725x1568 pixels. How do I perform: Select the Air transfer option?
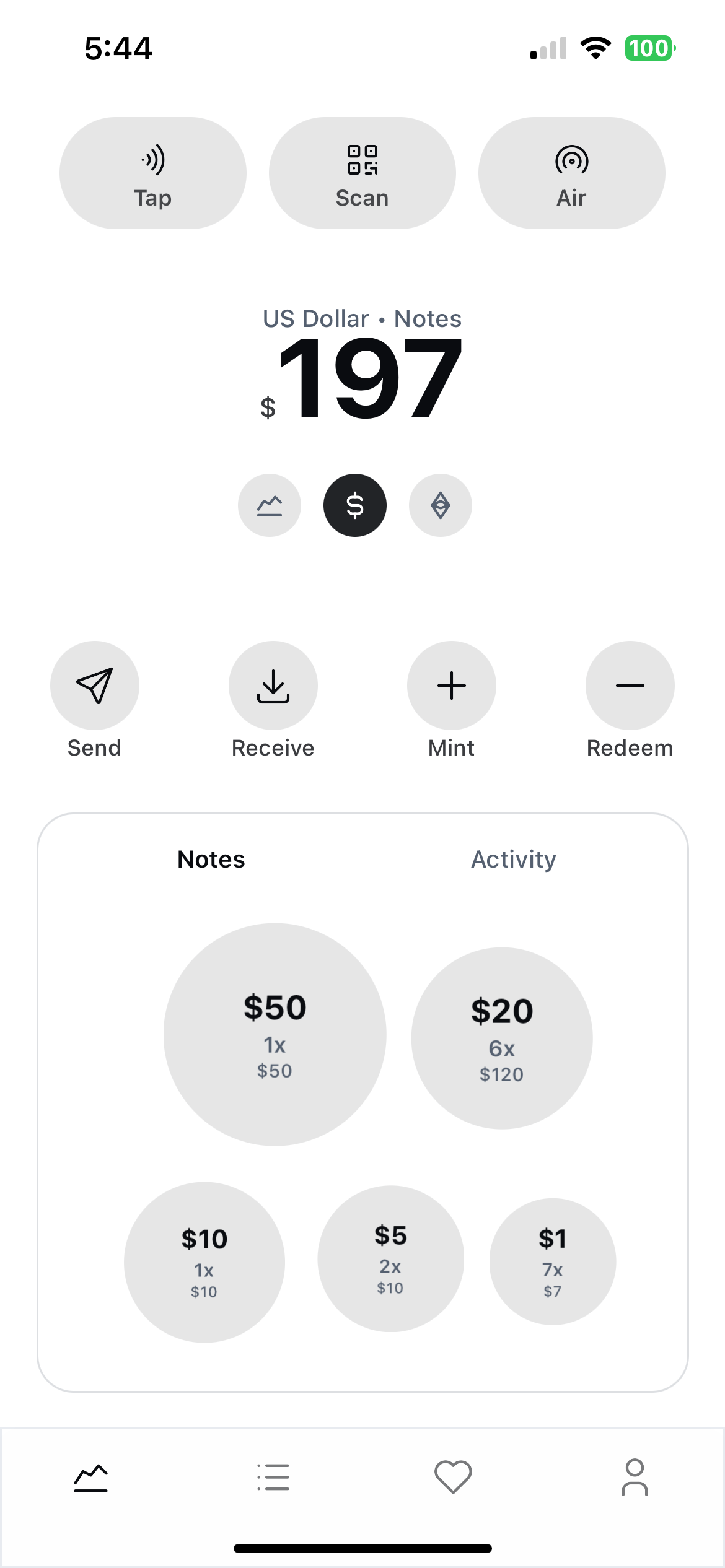point(571,172)
